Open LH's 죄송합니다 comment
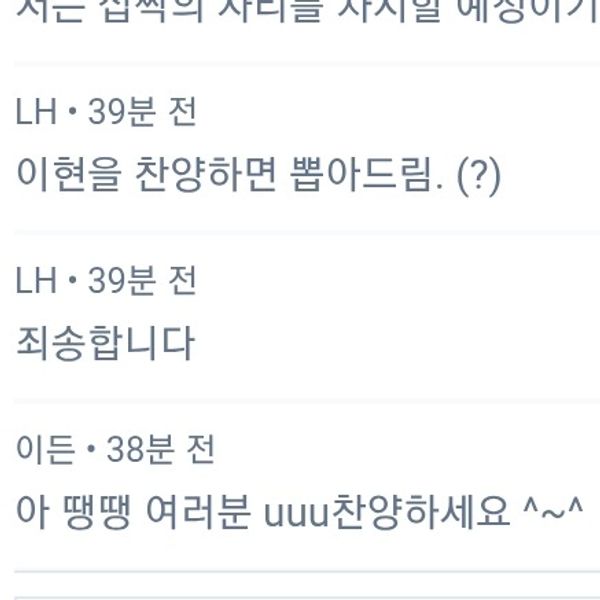This screenshot has height=600, width=600. pos(105,342)
